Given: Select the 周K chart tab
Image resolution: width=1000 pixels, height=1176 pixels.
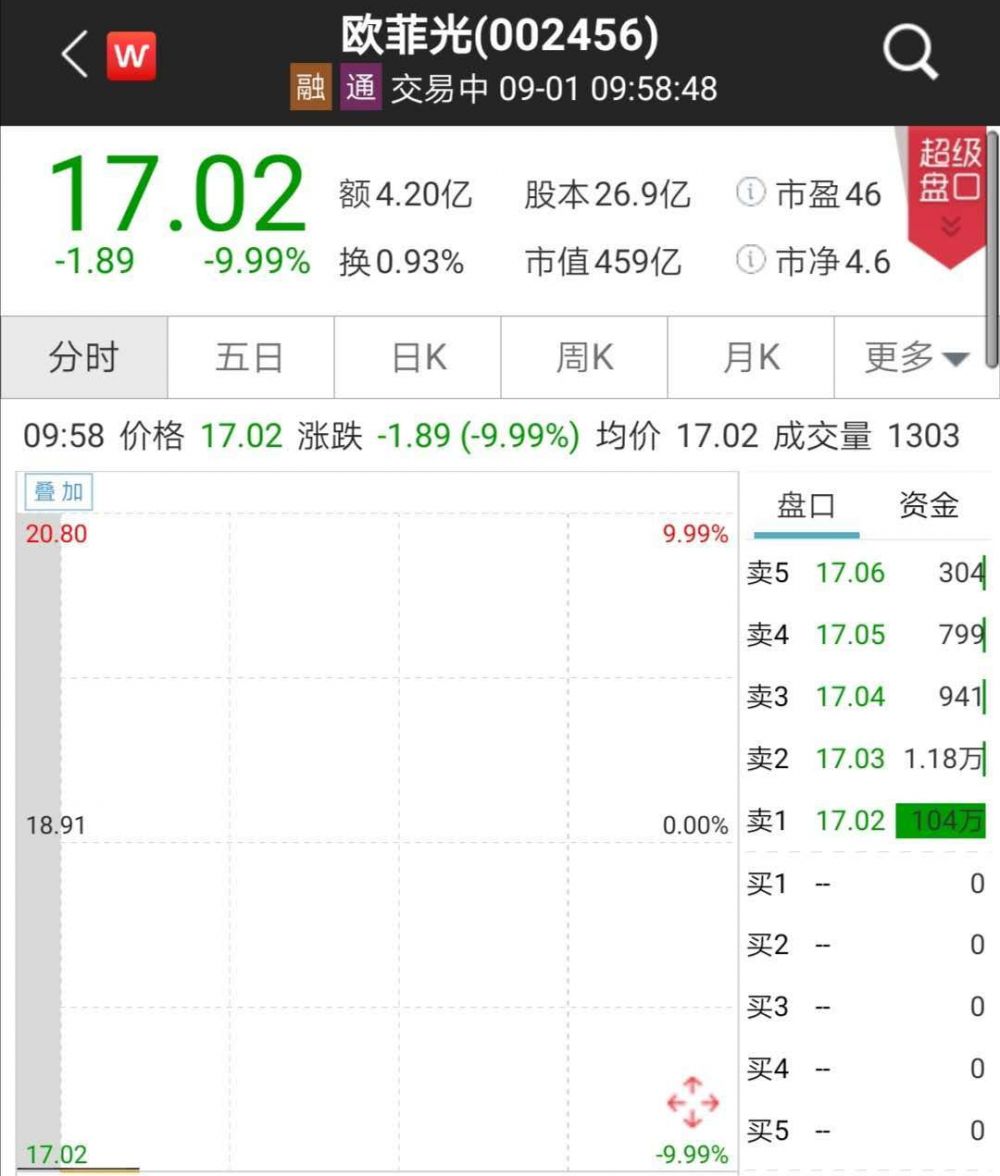Looking at the screenshot, I should coord(584,358).
